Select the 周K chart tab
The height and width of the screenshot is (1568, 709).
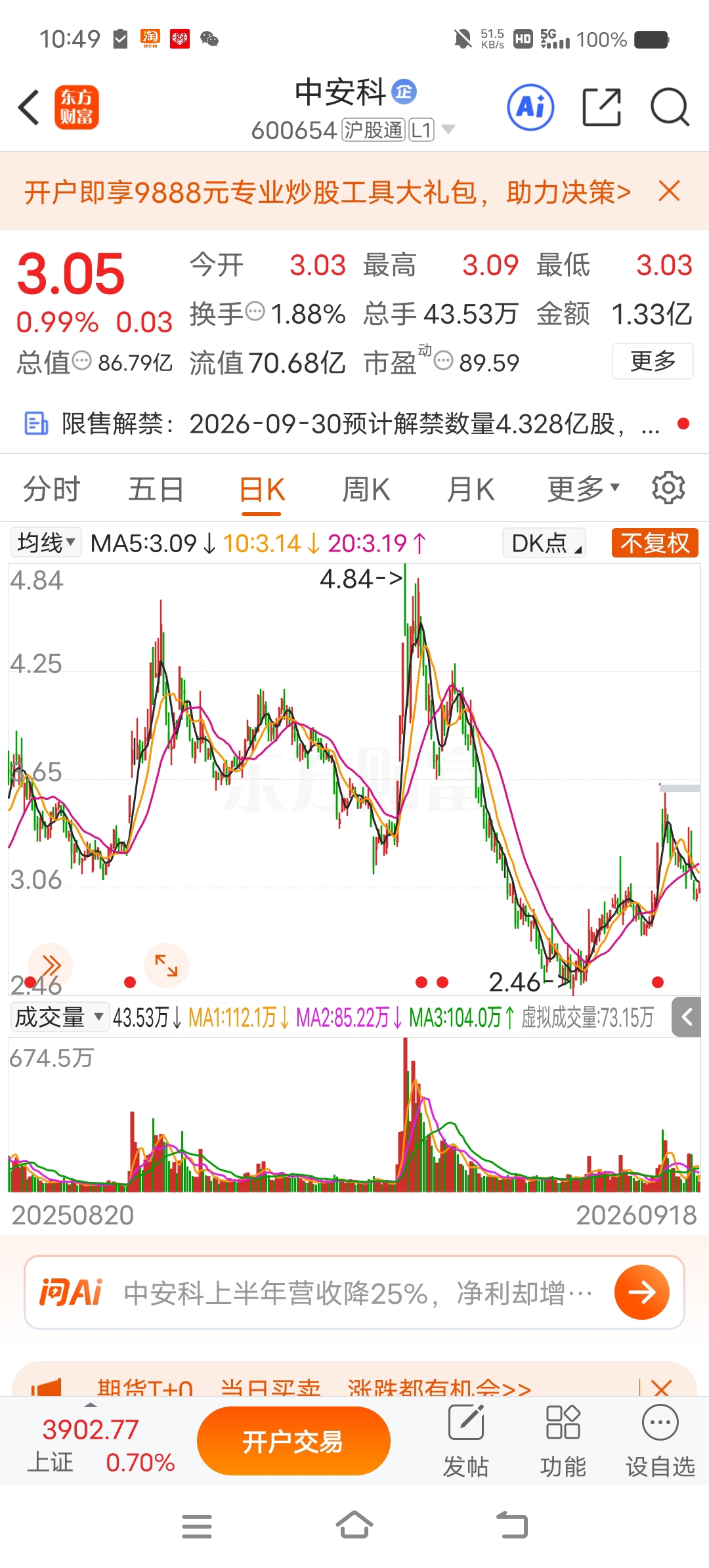tap(366, 490)
